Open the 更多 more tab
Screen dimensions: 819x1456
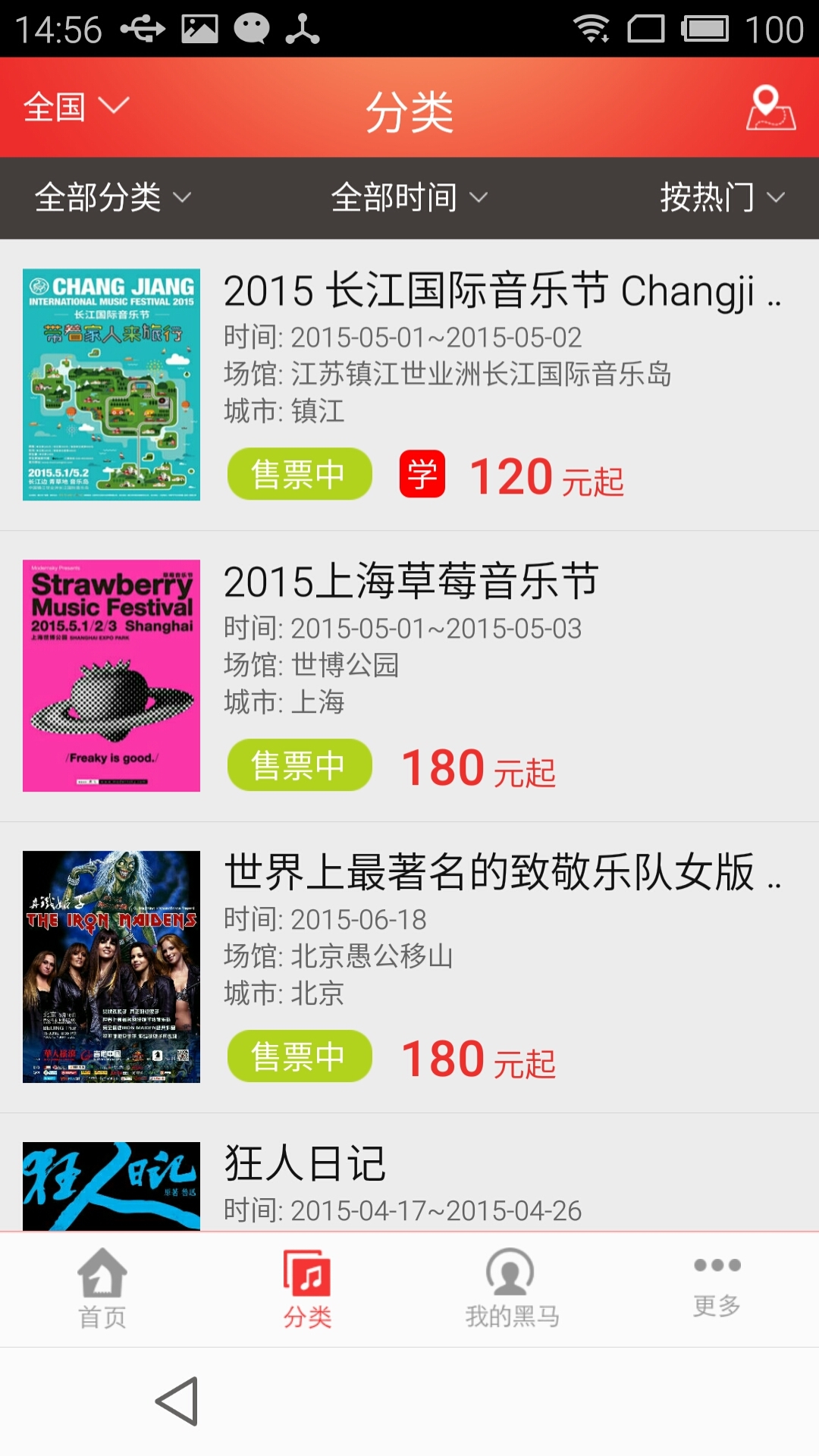coord(717,1285)
